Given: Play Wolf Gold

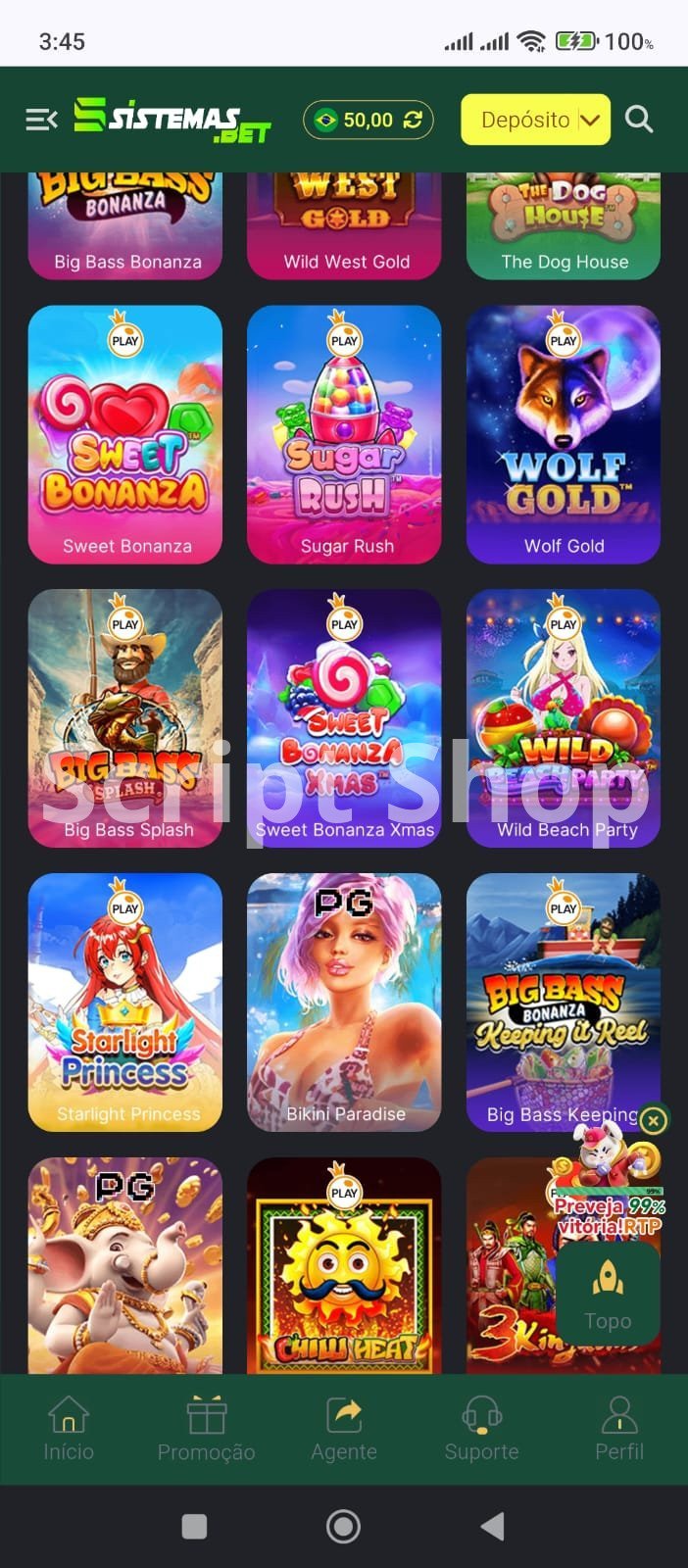Looking at the screenshot, I should tap(564, 434).
